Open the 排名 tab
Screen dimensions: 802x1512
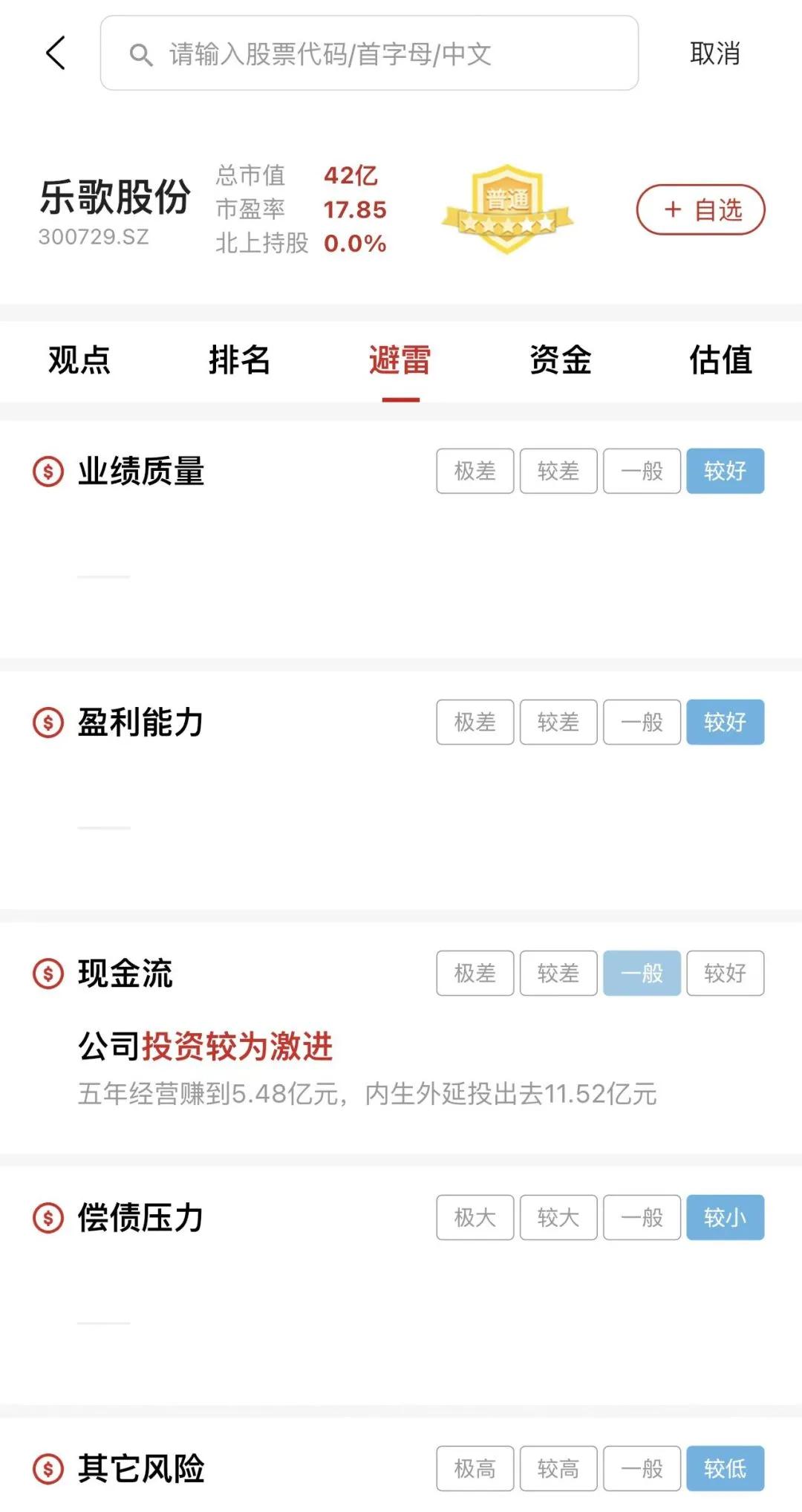pos(239,361)
